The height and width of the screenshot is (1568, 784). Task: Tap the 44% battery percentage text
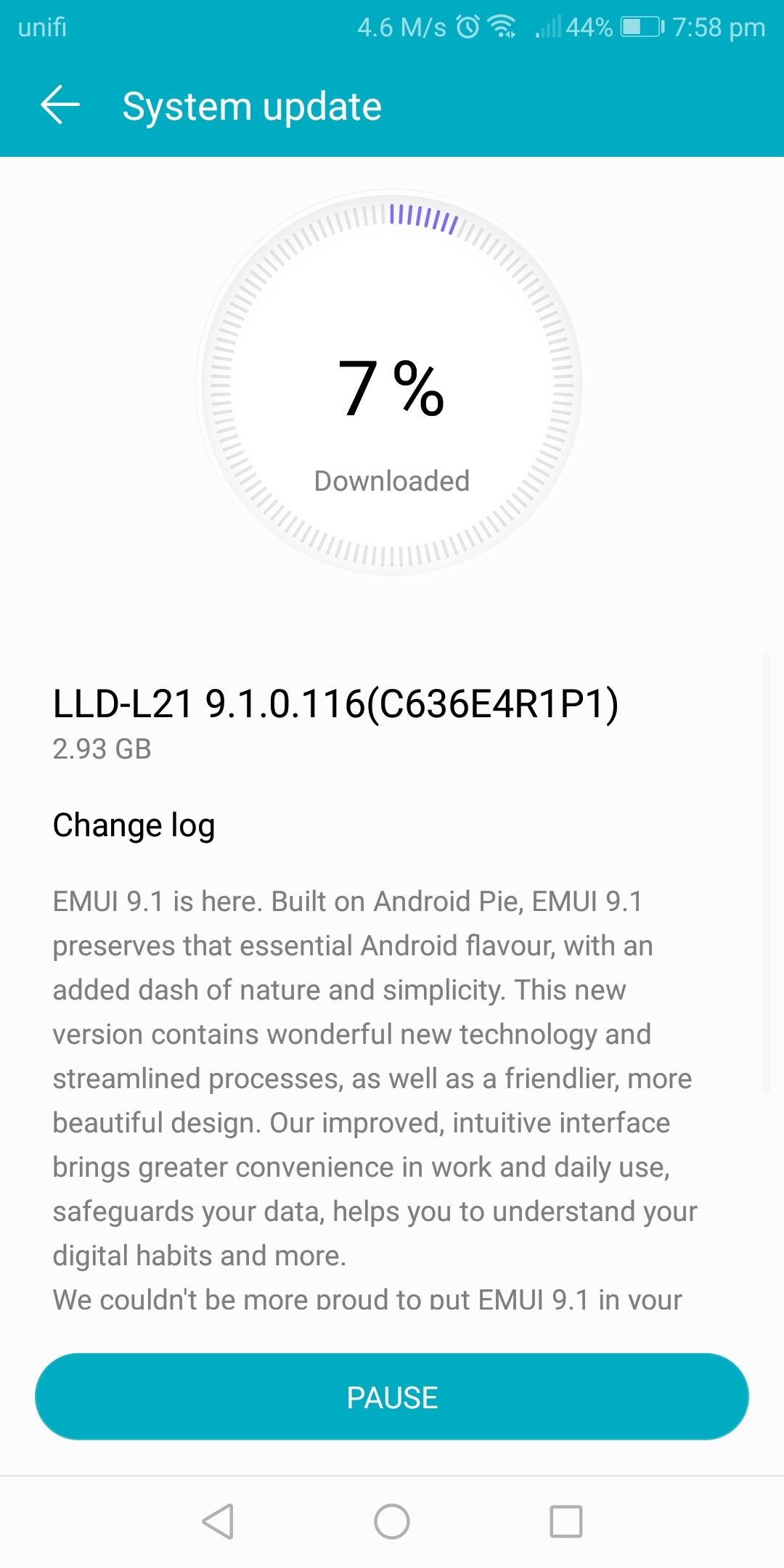(x=589, y=27)
